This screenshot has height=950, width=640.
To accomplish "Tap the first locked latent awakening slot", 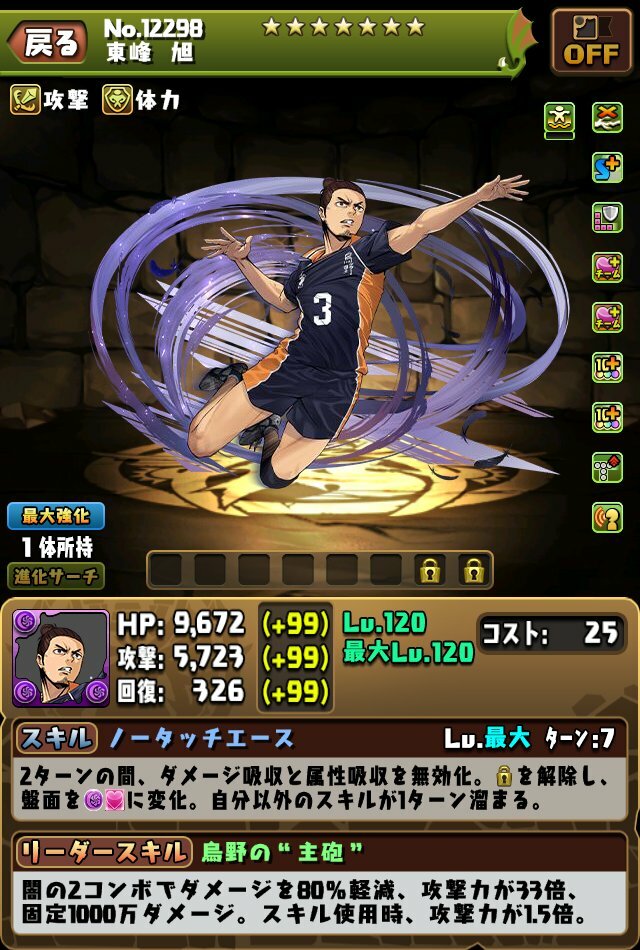I will [430, 570].
